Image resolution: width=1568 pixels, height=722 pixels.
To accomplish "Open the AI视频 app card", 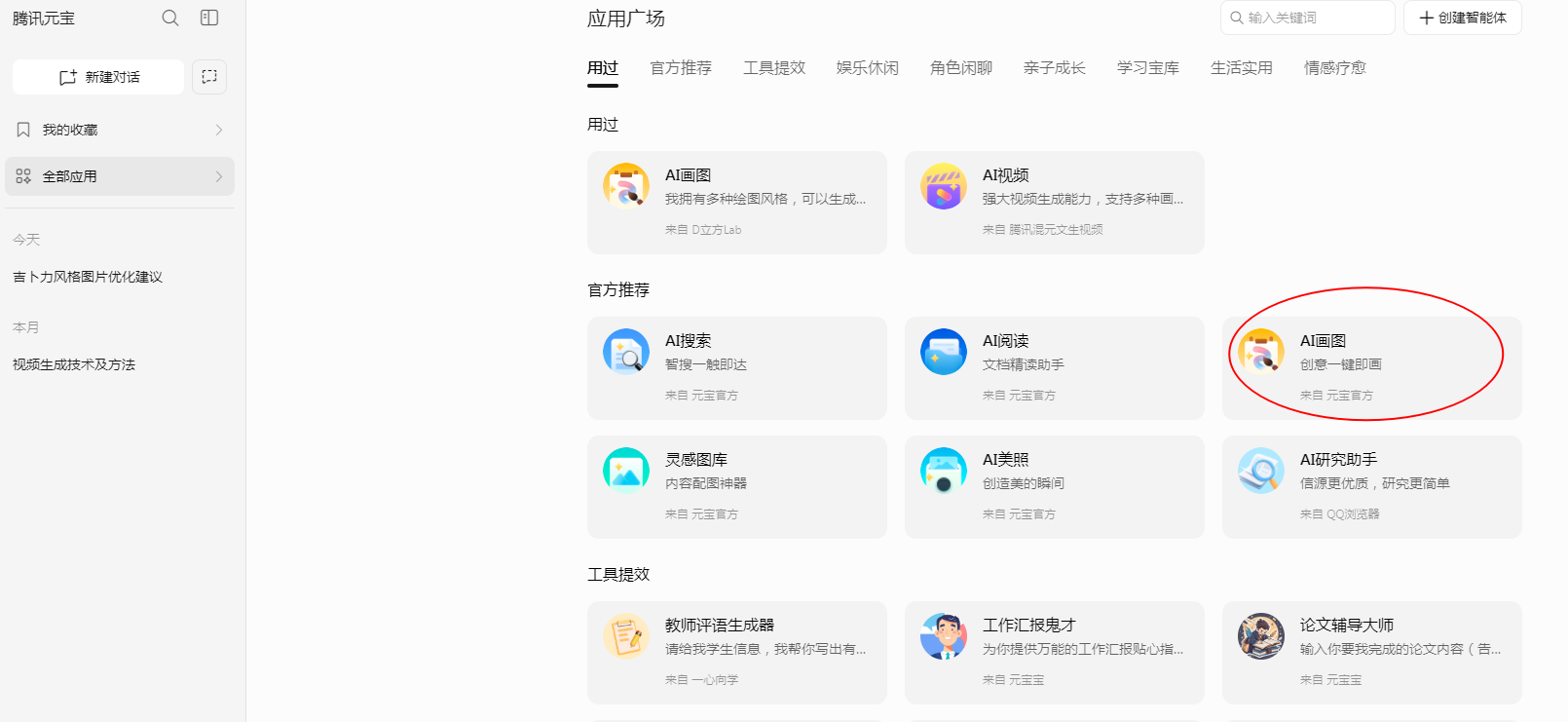I will pyautogui.click(x=1054, y=202).
